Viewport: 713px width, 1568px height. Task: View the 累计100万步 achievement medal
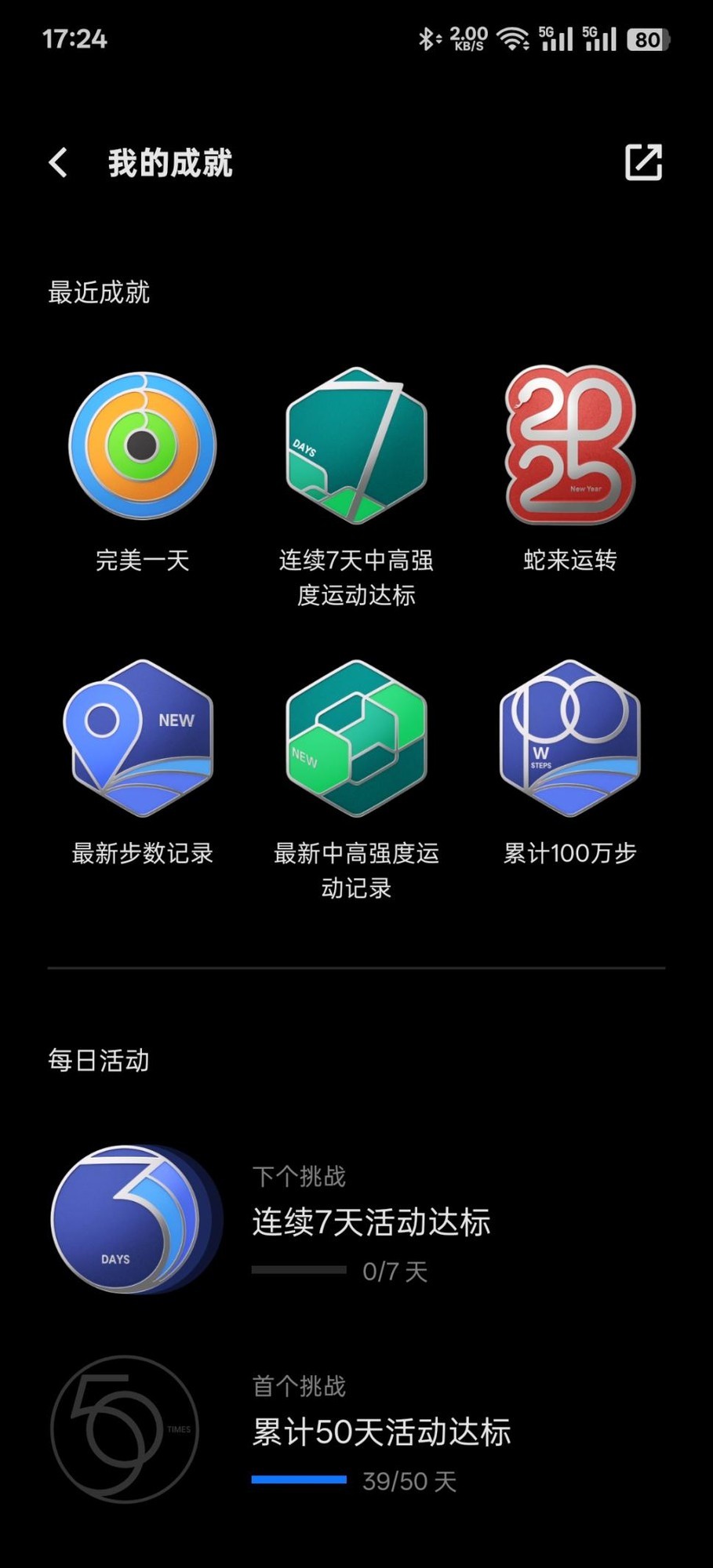pos(570,741)
